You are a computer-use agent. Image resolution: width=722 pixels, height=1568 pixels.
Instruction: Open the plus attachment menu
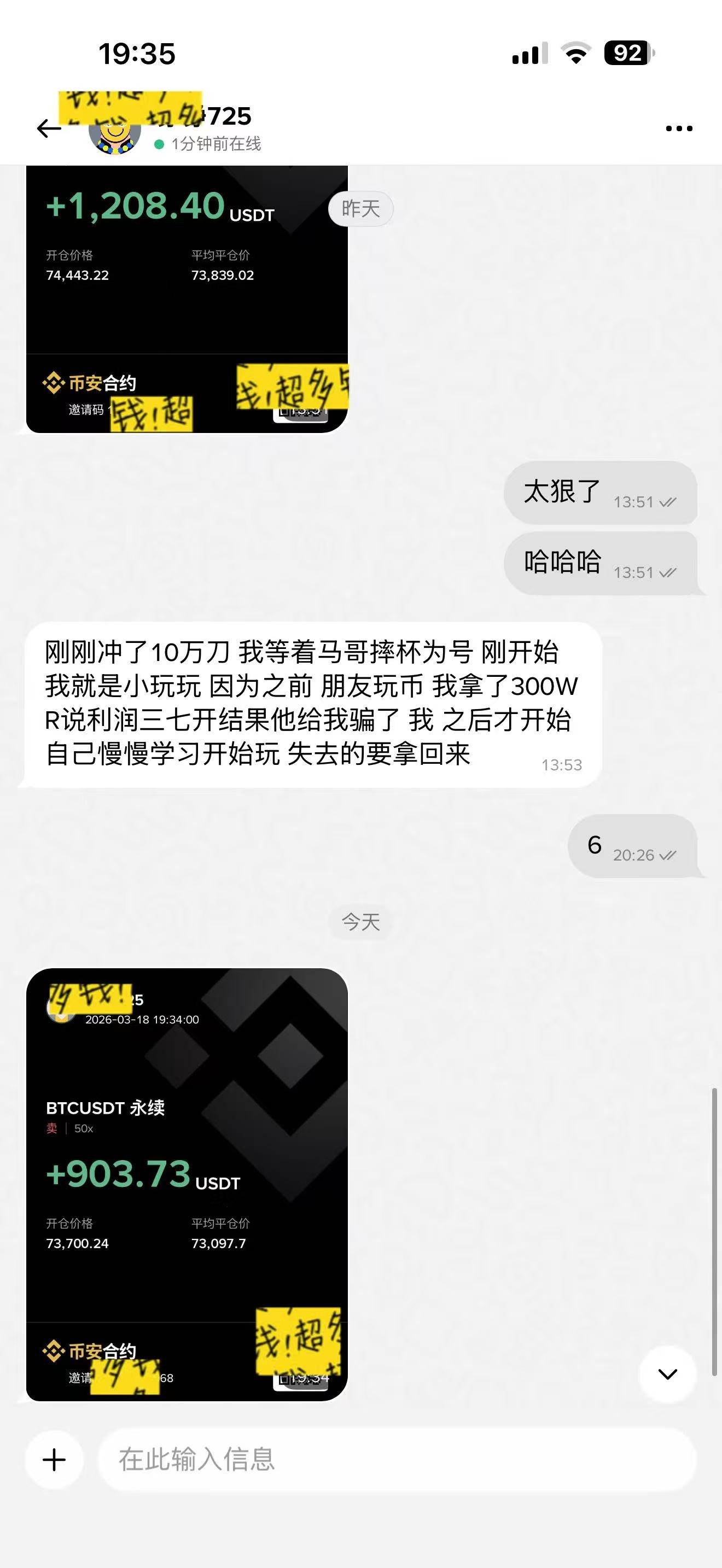54,1459
